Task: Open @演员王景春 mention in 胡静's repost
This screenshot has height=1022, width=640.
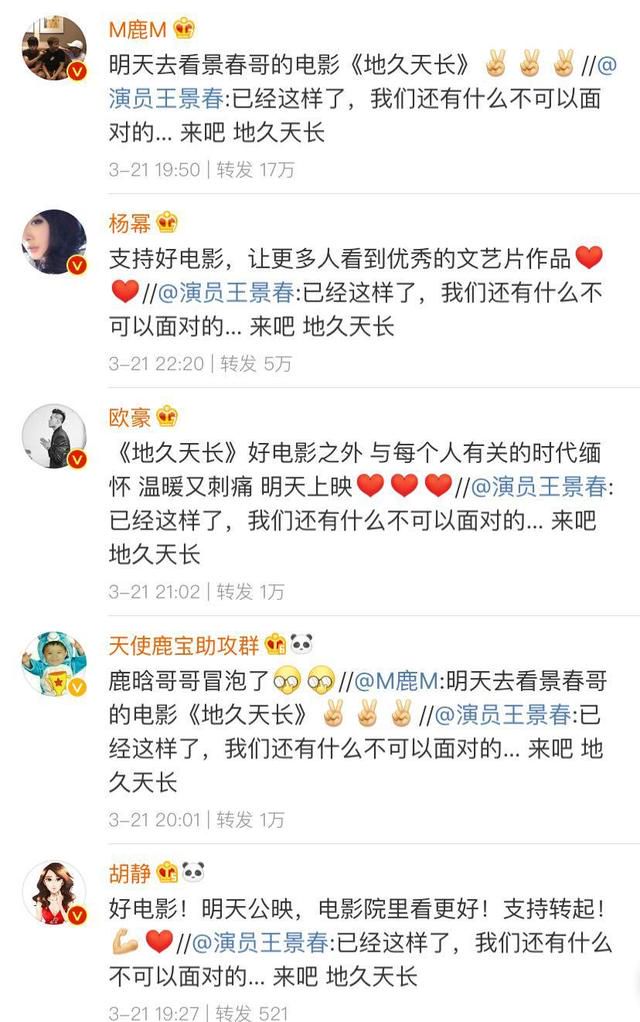Action: [x=260, y=943]
